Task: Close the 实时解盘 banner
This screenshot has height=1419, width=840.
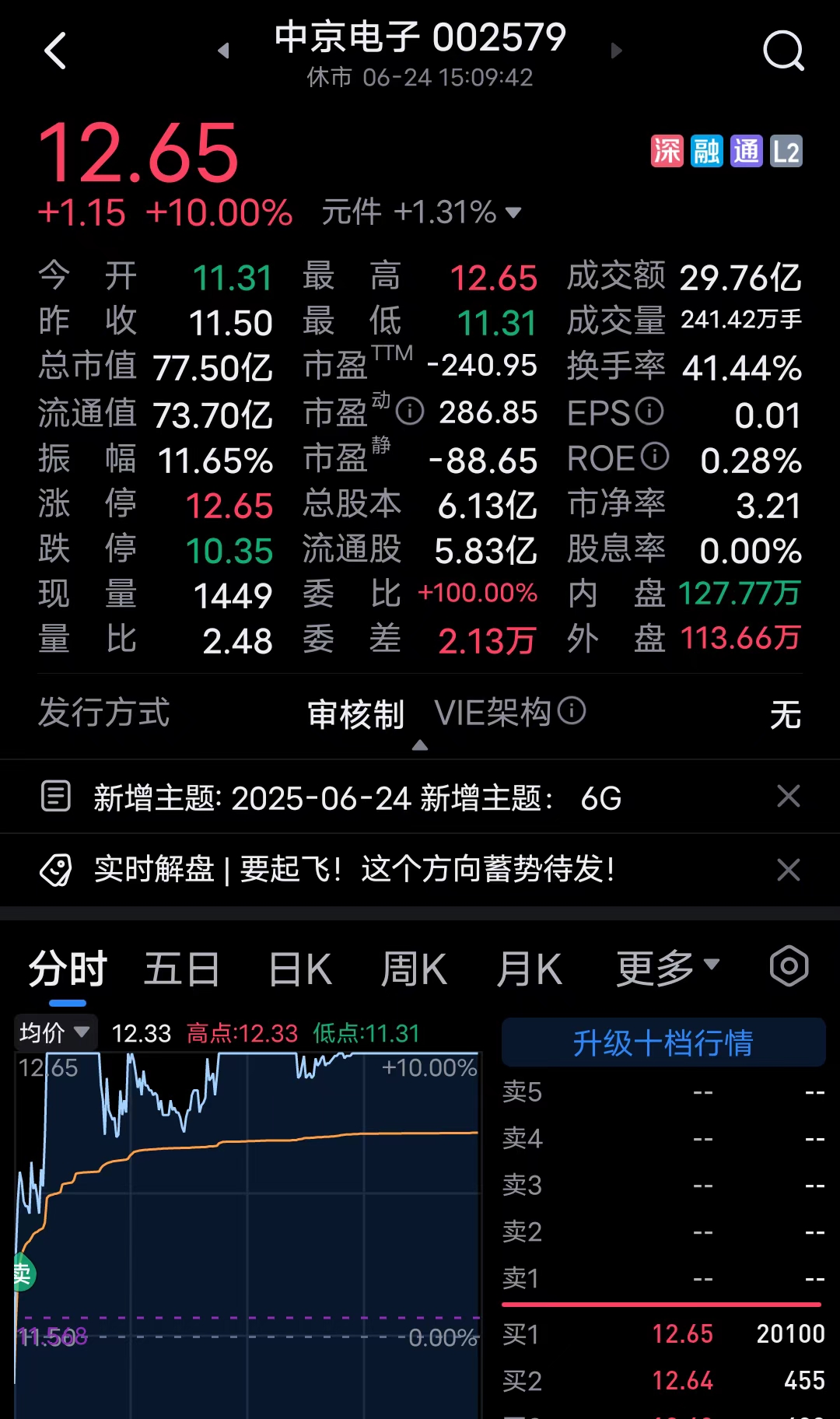Action: coord(789,870)
